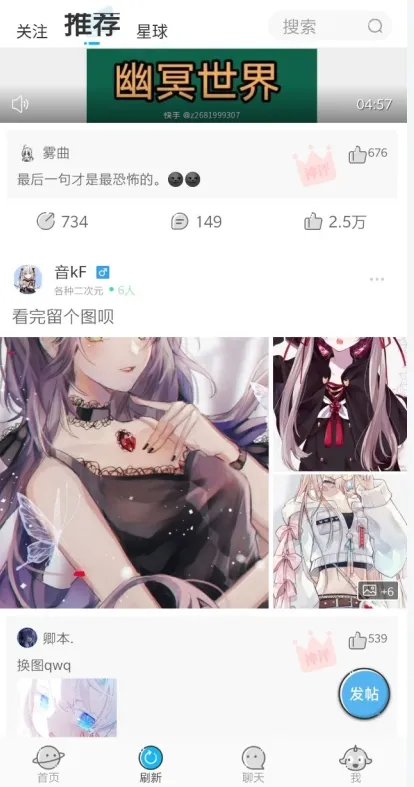Open the overflow menu on 音kF's post
Screen dimensions: 414x787
point(376,279)
